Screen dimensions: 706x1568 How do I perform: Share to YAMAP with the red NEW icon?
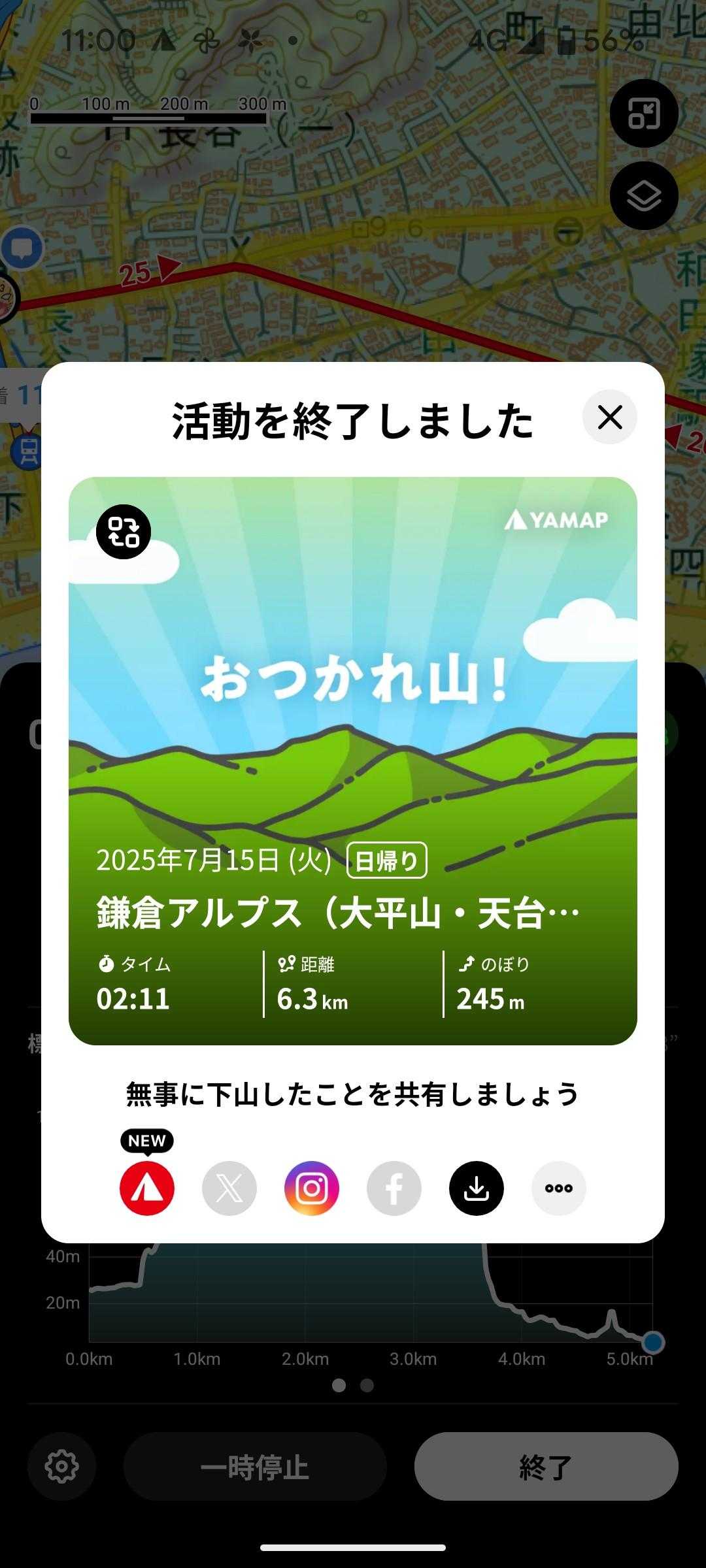147,1188
